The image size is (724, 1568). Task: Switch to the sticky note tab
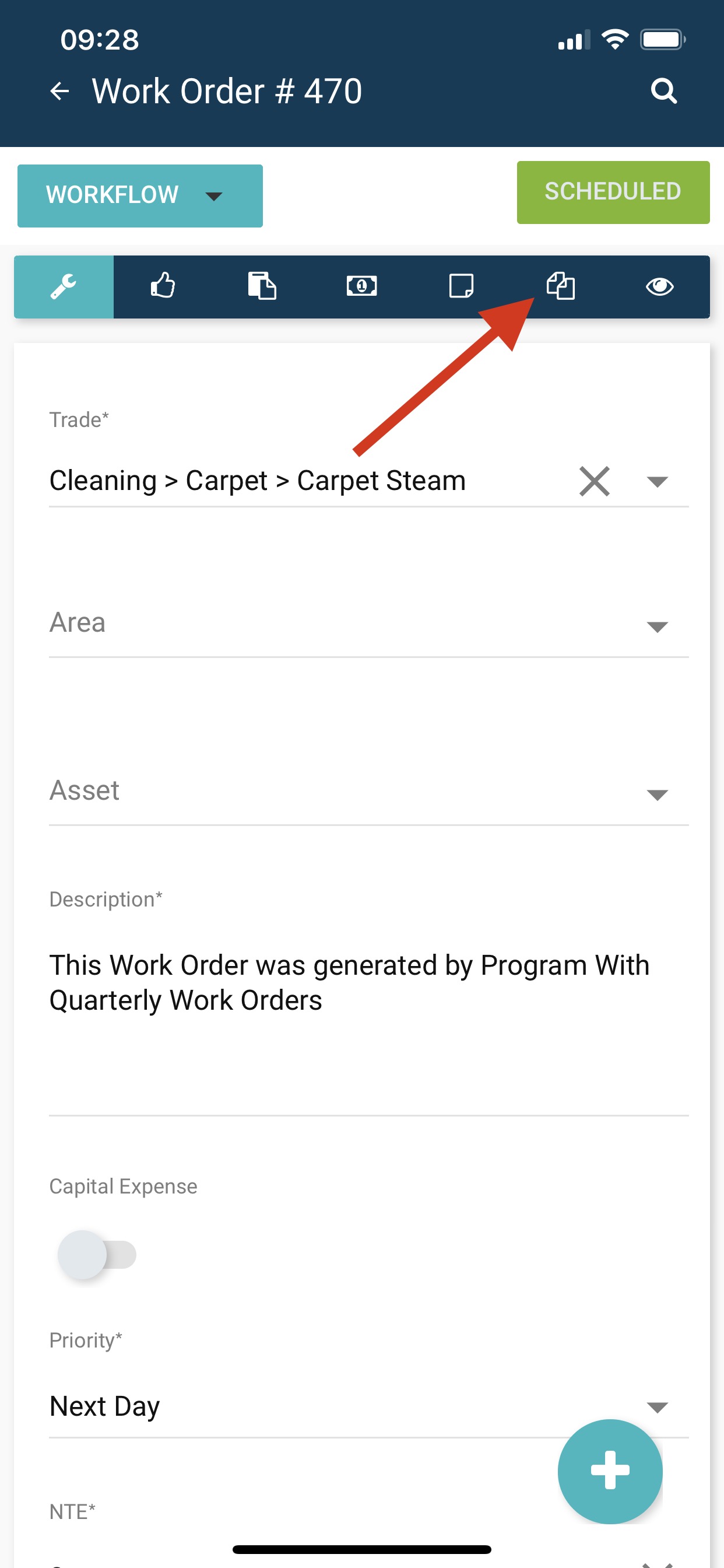click(x=461, y=286)
